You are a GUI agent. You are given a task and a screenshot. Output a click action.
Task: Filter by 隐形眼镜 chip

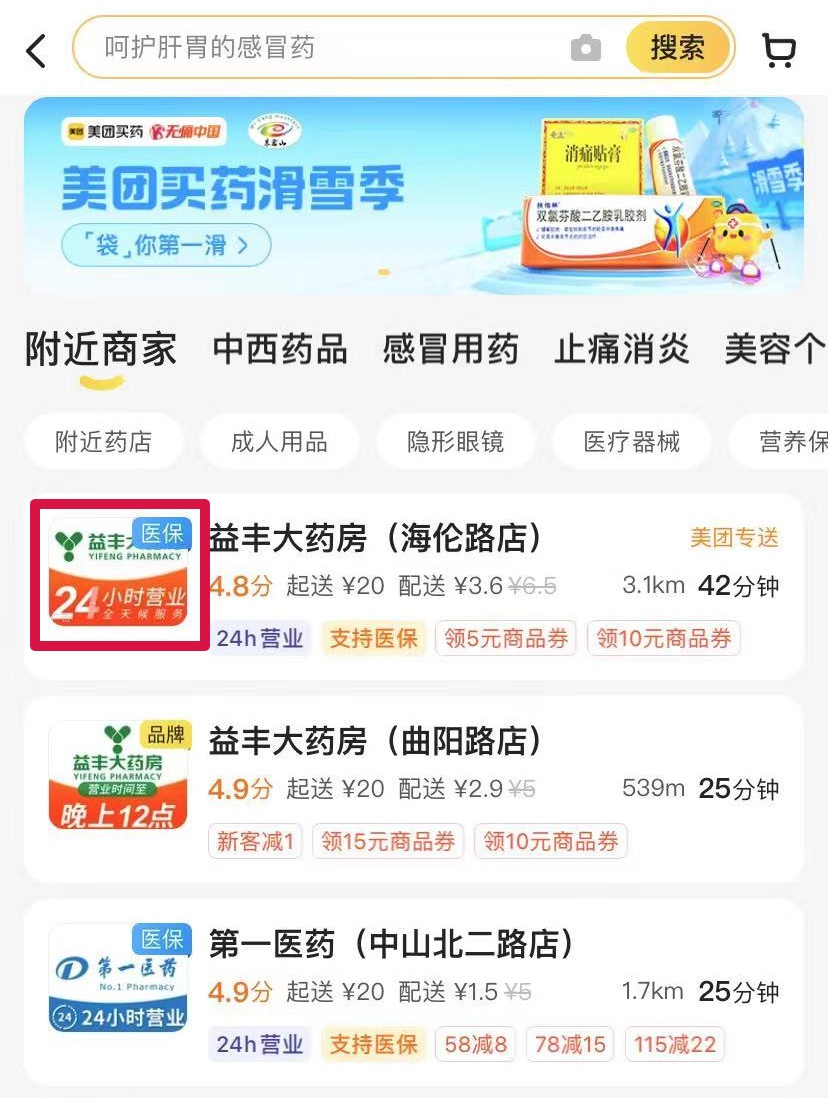[x=455, y=441]
